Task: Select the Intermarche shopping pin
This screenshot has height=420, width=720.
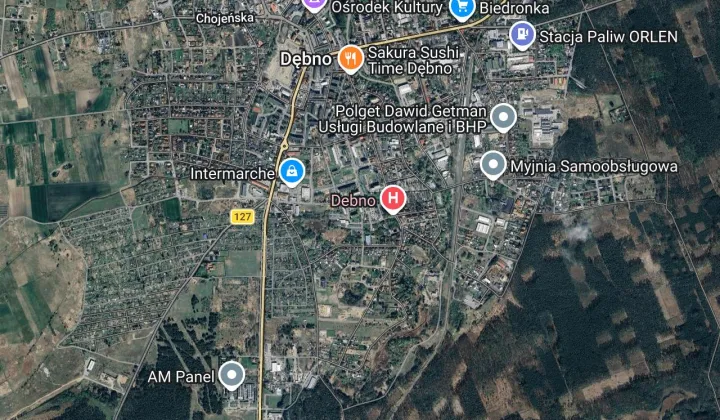Action: (x=291, y=172)
